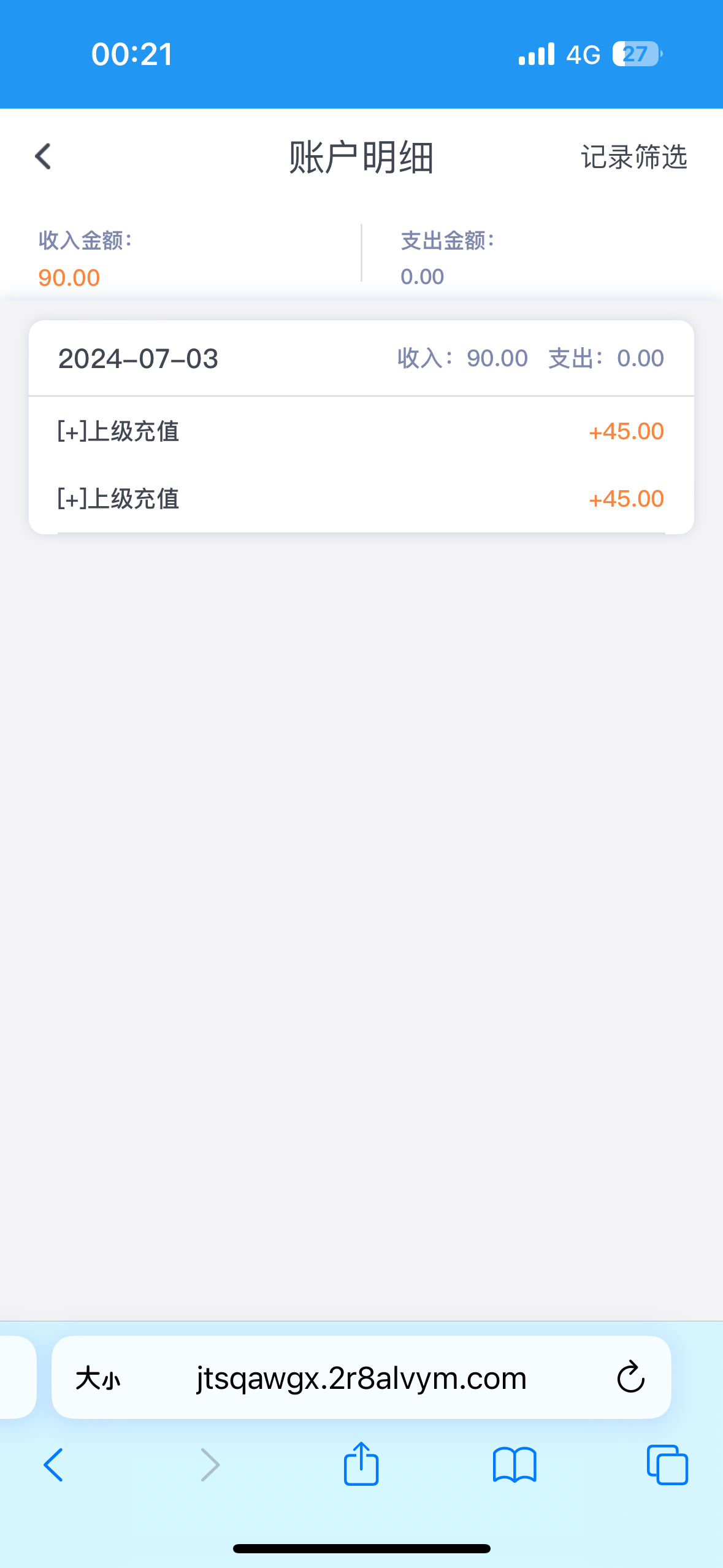This screenshot has height=1568, width=723.
Task: Reload the page in the address bar
Action: (x=630, y=1377)
